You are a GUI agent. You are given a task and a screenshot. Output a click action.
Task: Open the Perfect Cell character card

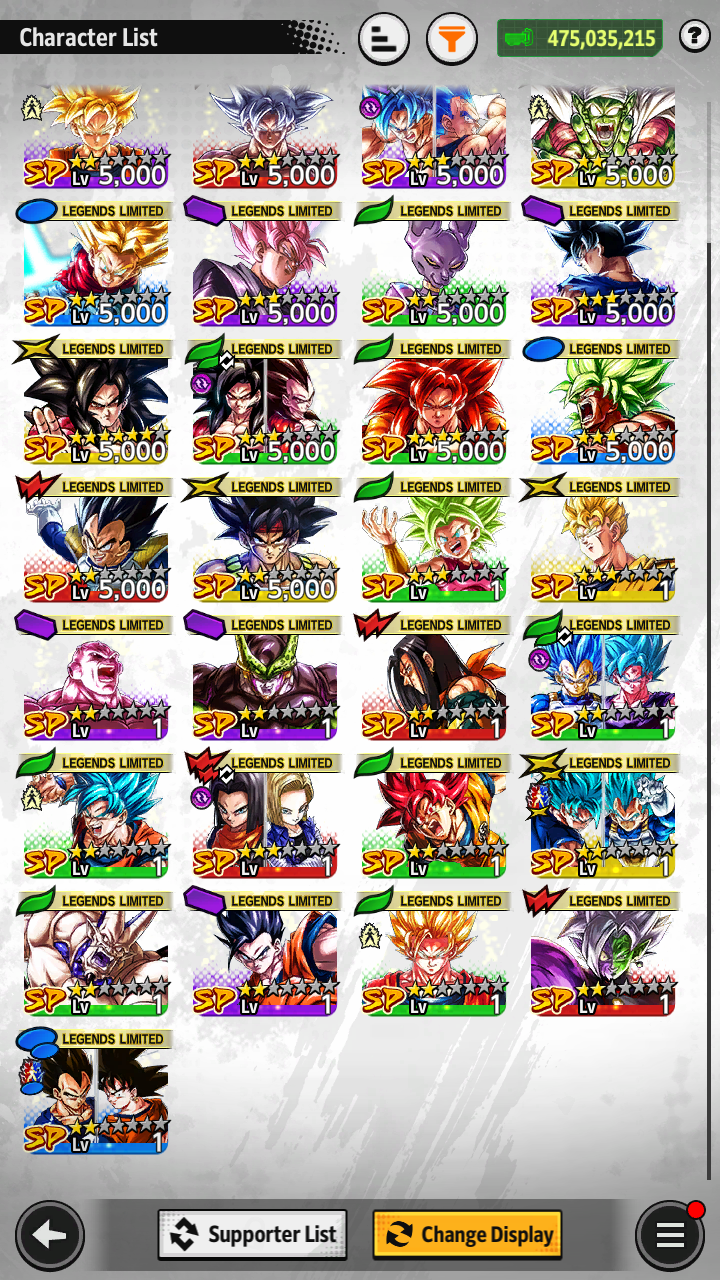[x=265, y=678]
